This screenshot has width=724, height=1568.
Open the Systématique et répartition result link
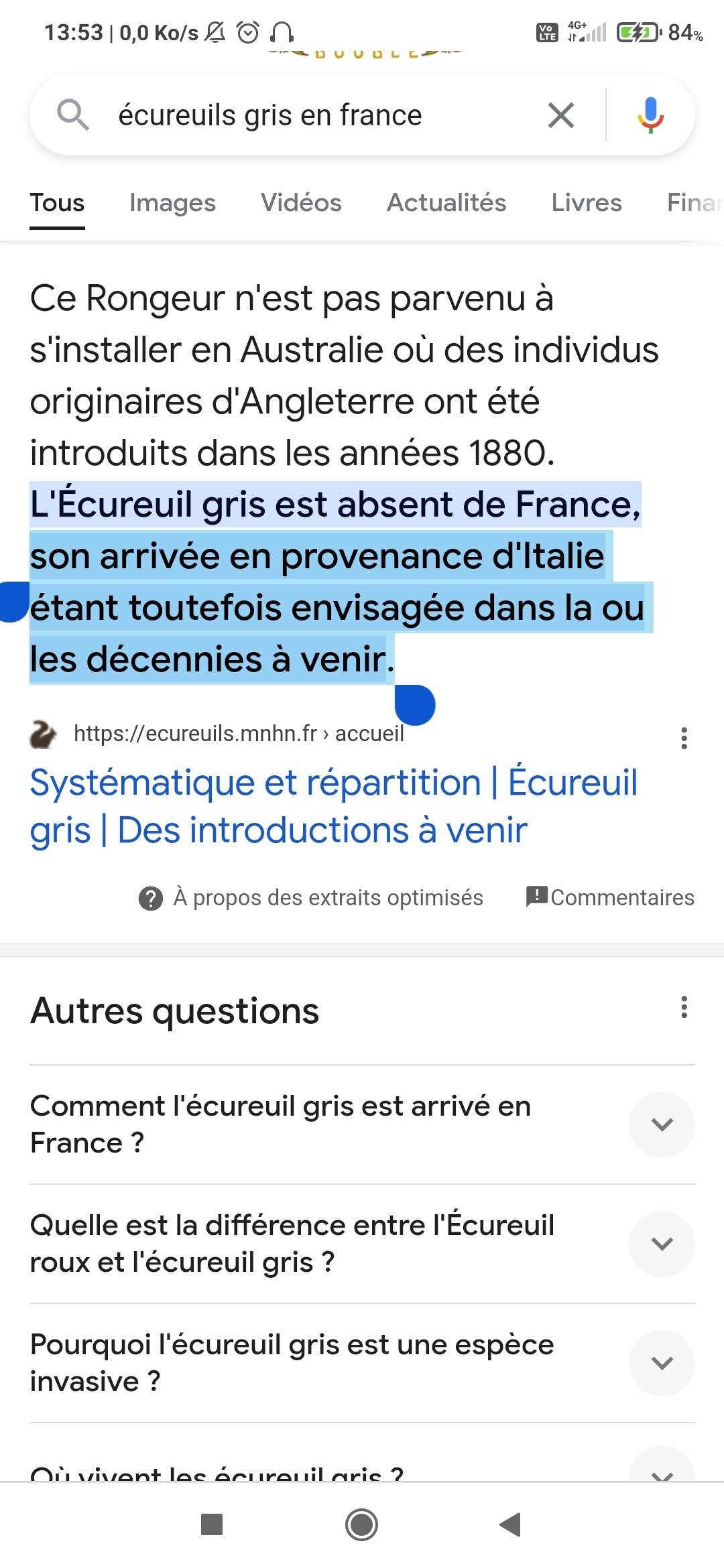click(x=334, y=806)
